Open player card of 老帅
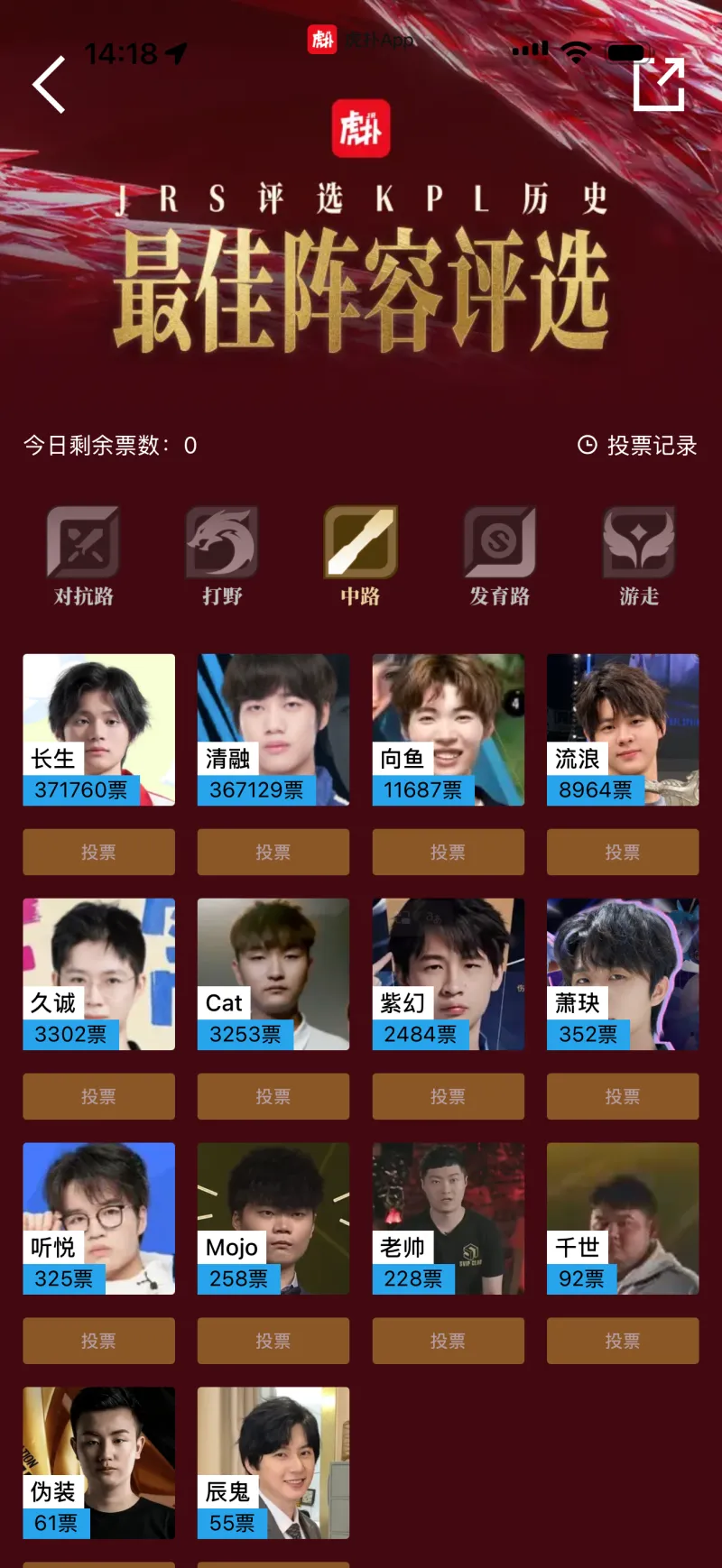This screenshot has height=1568, width=722. click(448, 1218)
